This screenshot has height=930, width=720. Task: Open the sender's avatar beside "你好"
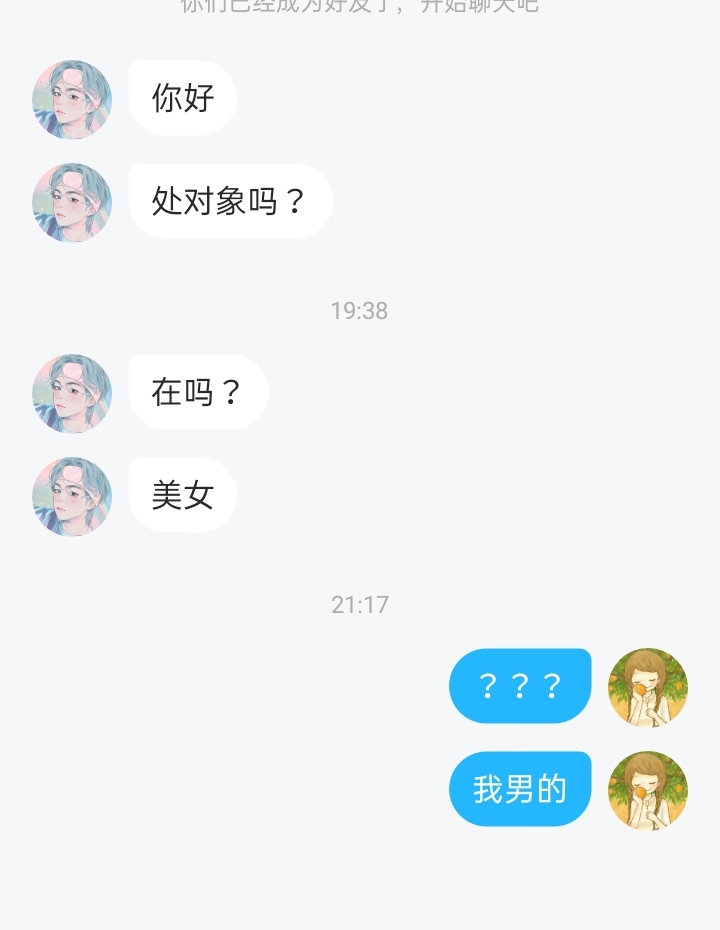(x=72, y=99)
